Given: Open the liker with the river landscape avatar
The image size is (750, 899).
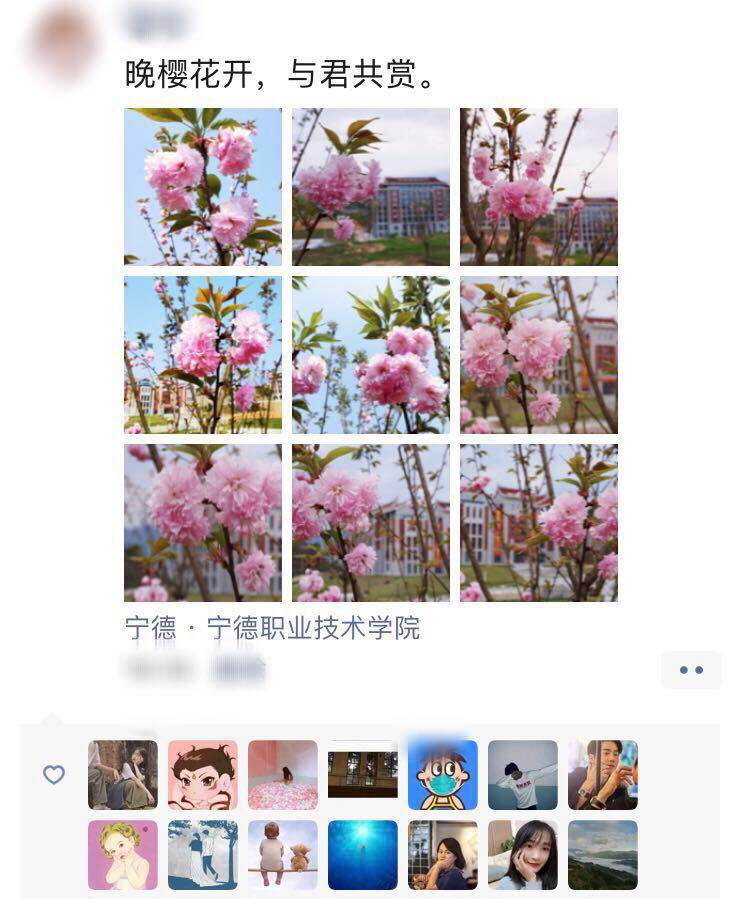Looking at the screenshot, I should tap(603, 855).
